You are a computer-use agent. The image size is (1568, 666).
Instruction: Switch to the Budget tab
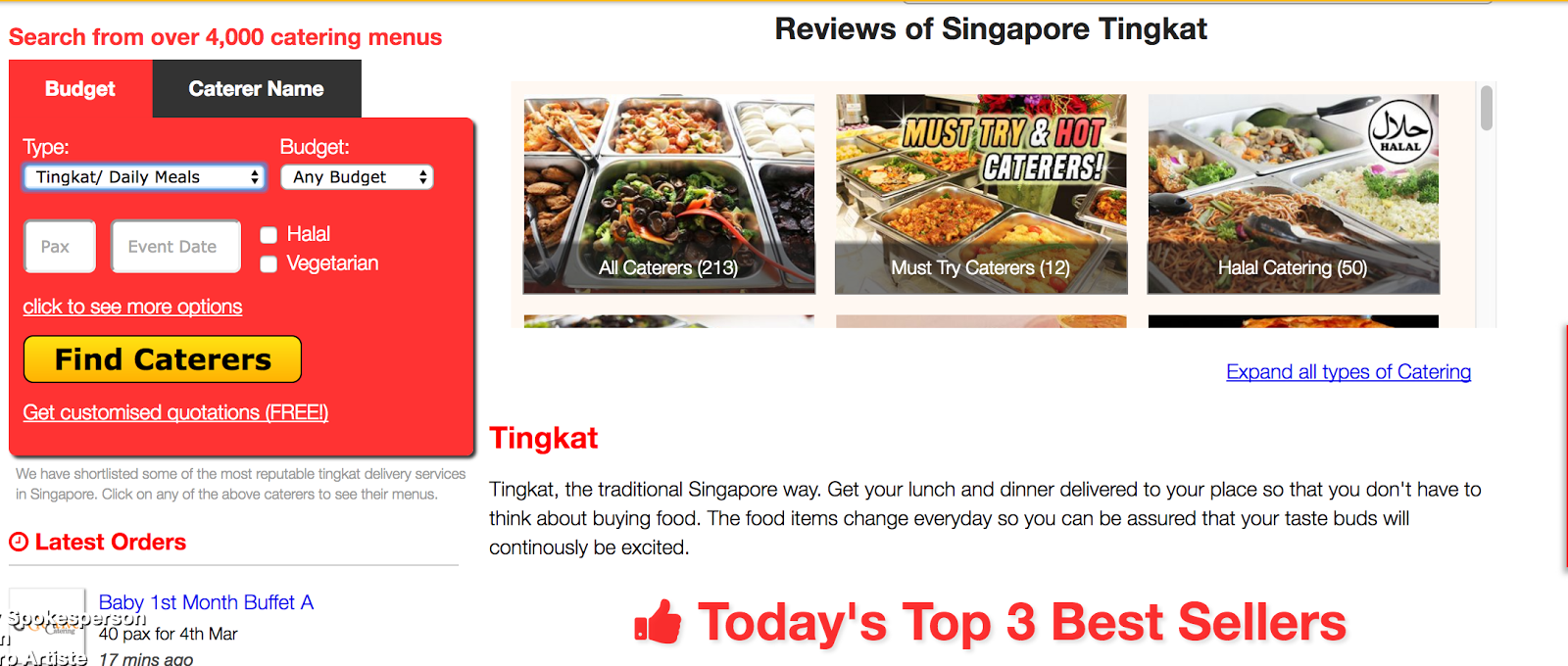pyautogui.click(x=80, y=89)
